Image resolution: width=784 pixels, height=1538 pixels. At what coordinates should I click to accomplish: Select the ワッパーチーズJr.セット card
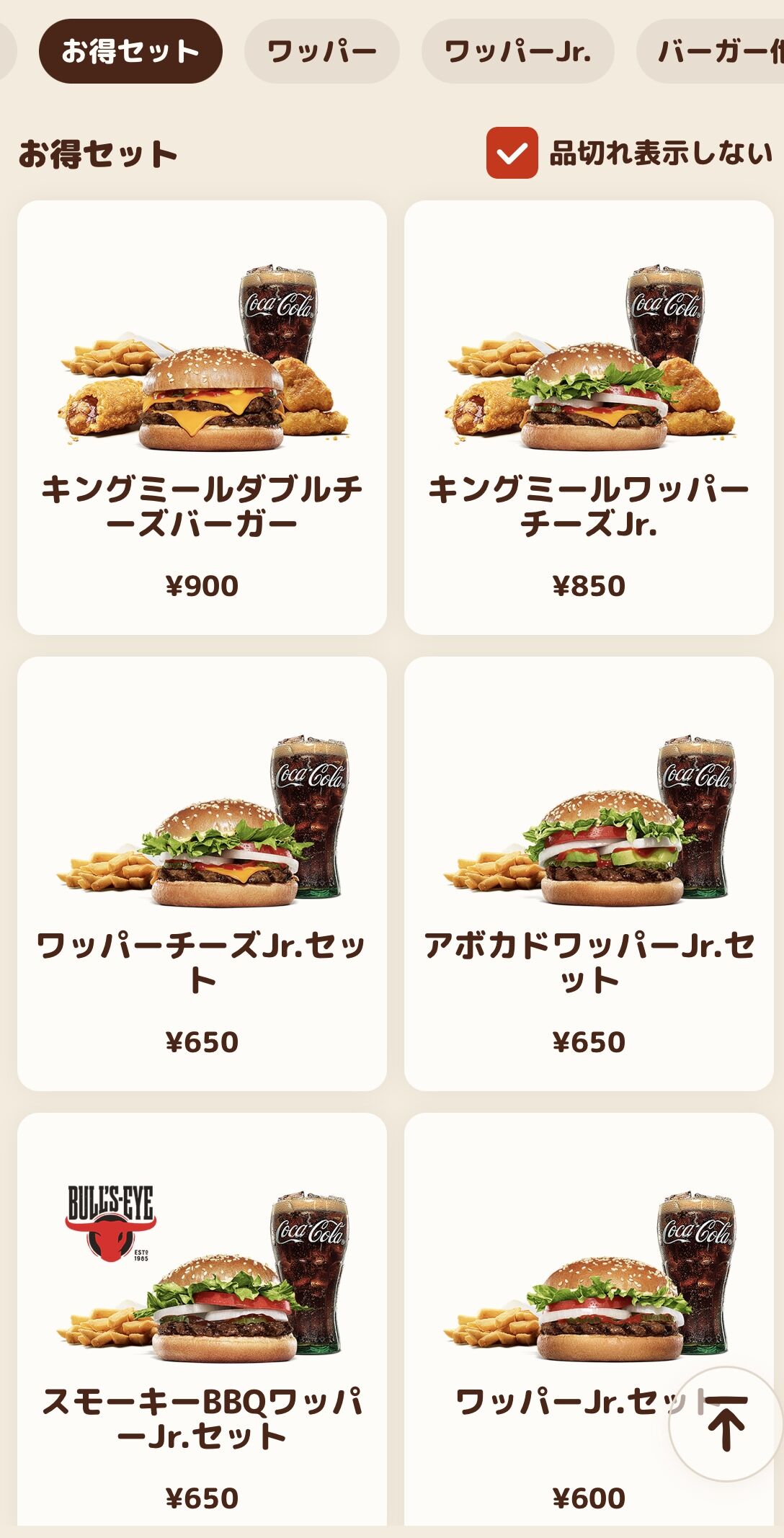202,873
